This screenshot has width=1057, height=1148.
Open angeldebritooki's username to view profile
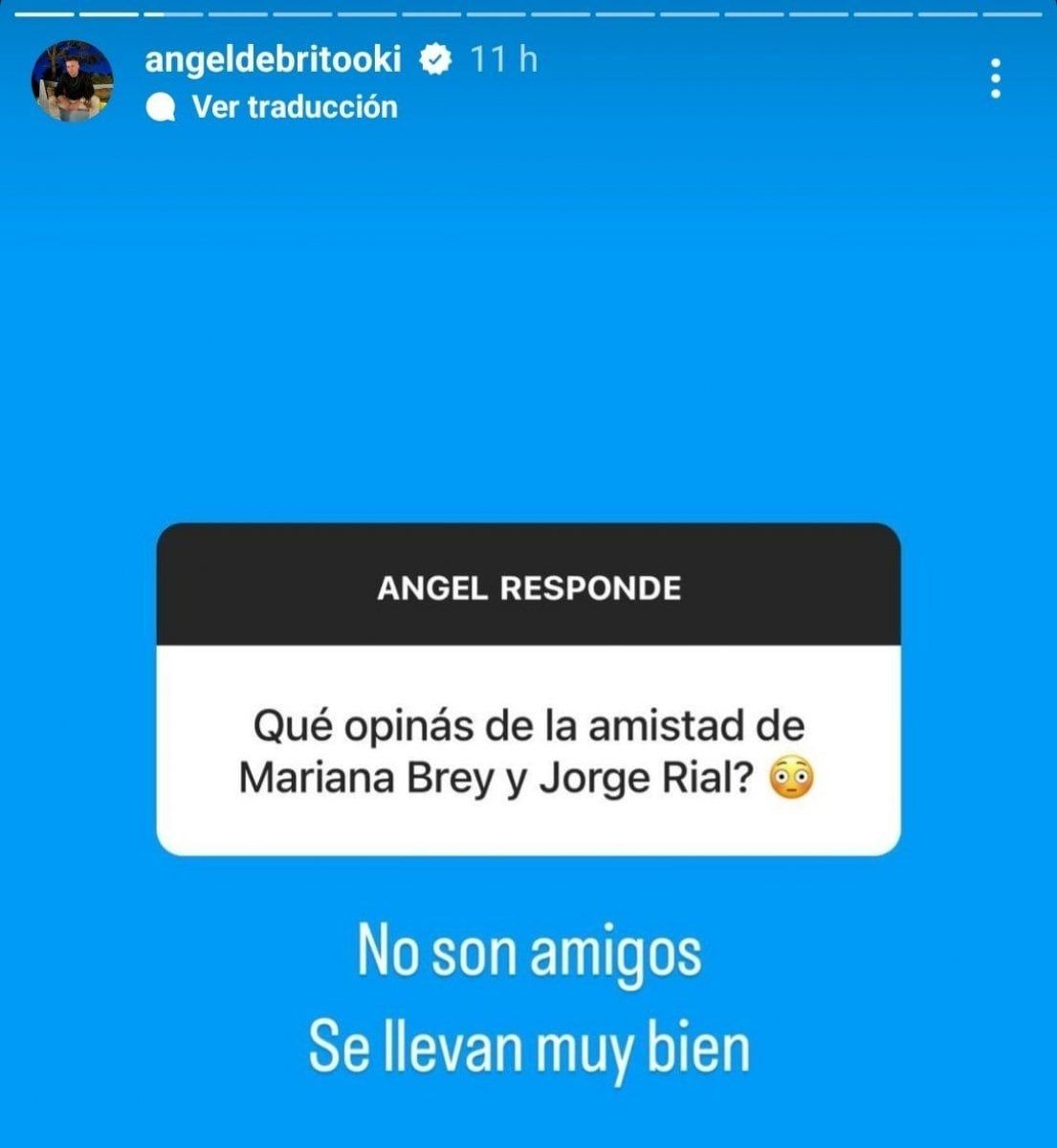277,59
